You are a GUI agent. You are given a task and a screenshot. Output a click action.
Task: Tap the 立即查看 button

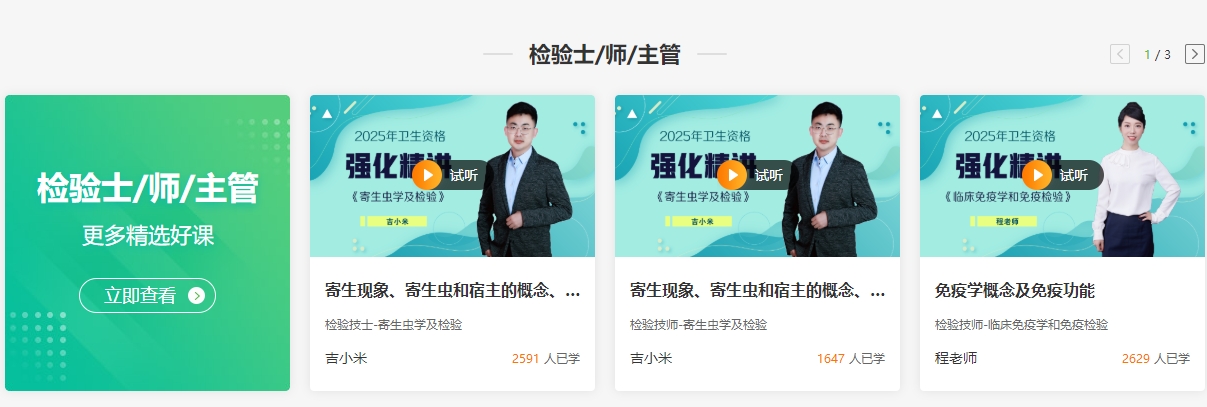(x=147, y=295)
